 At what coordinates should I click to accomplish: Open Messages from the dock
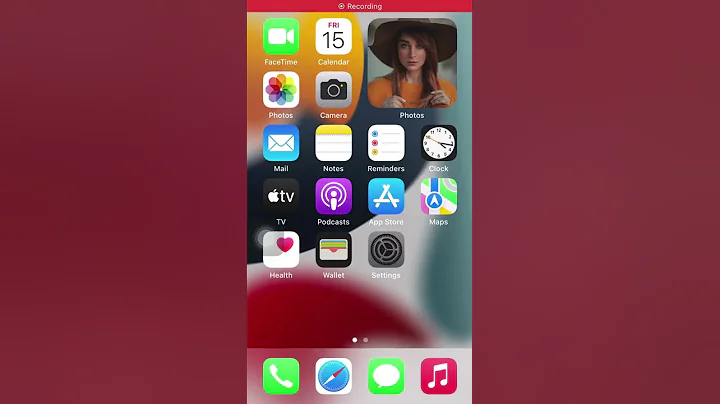click(x=386, y=376)
